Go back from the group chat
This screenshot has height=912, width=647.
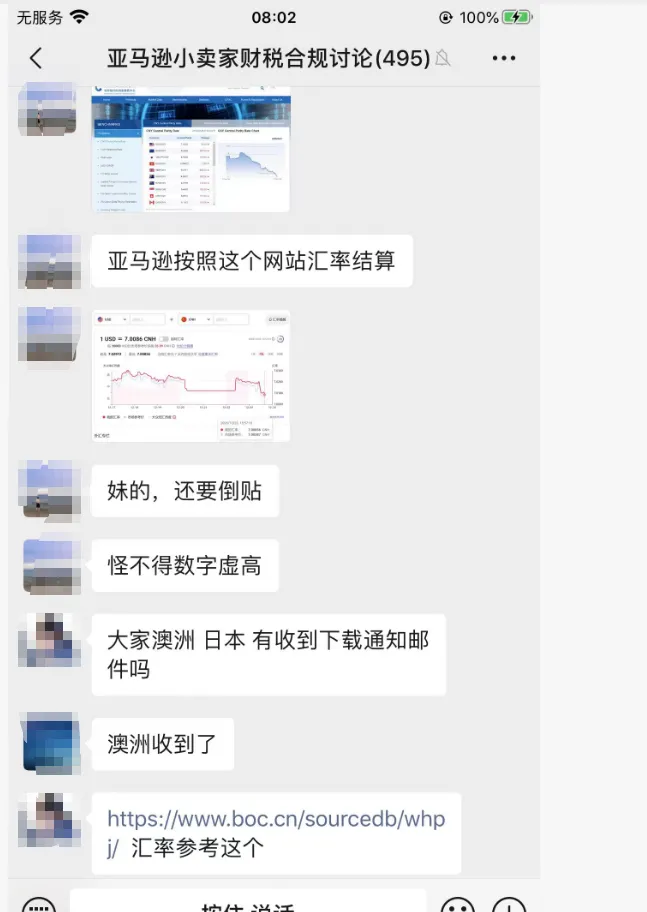tap(36, 58)
